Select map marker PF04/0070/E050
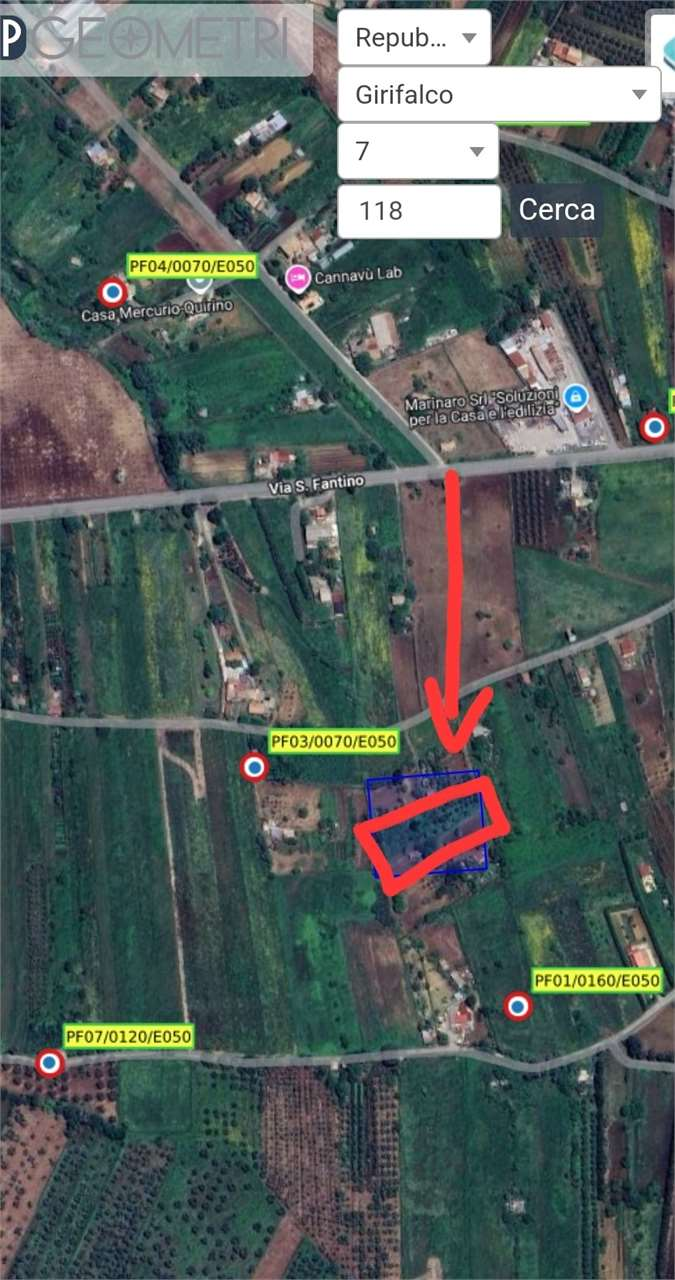Screen dimensions: 675x1280 [113, 293]
